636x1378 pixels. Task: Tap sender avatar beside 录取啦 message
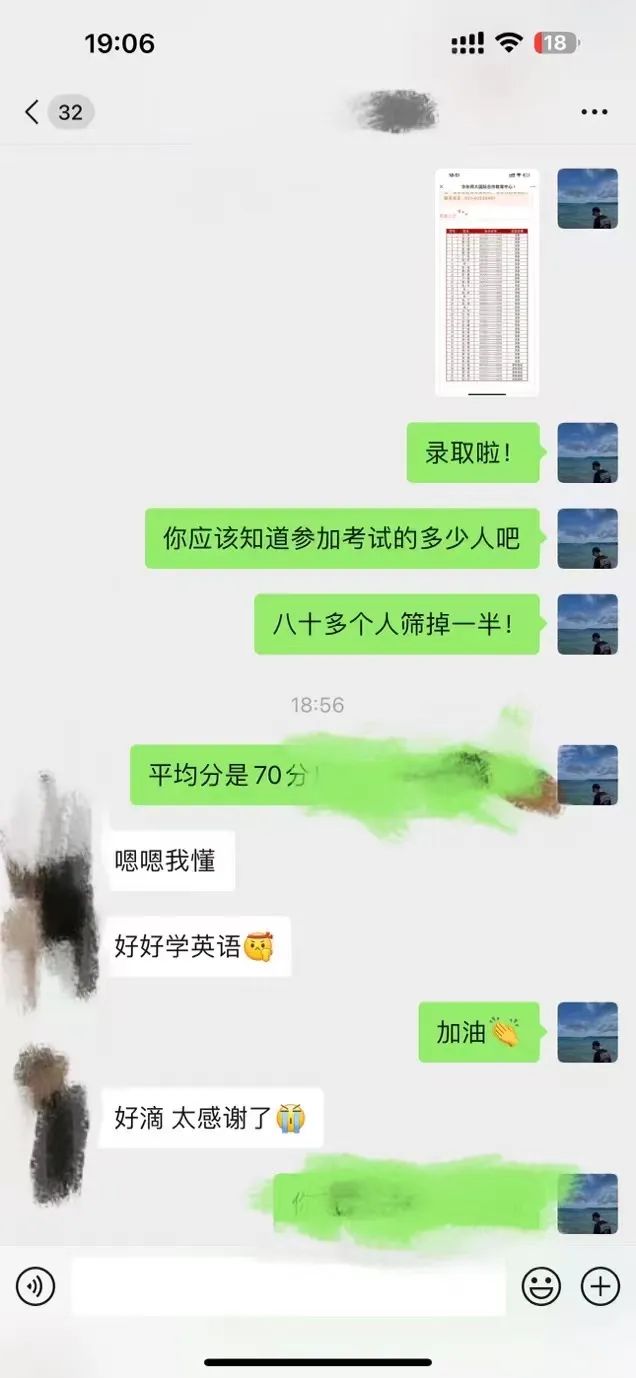[587, 453]
